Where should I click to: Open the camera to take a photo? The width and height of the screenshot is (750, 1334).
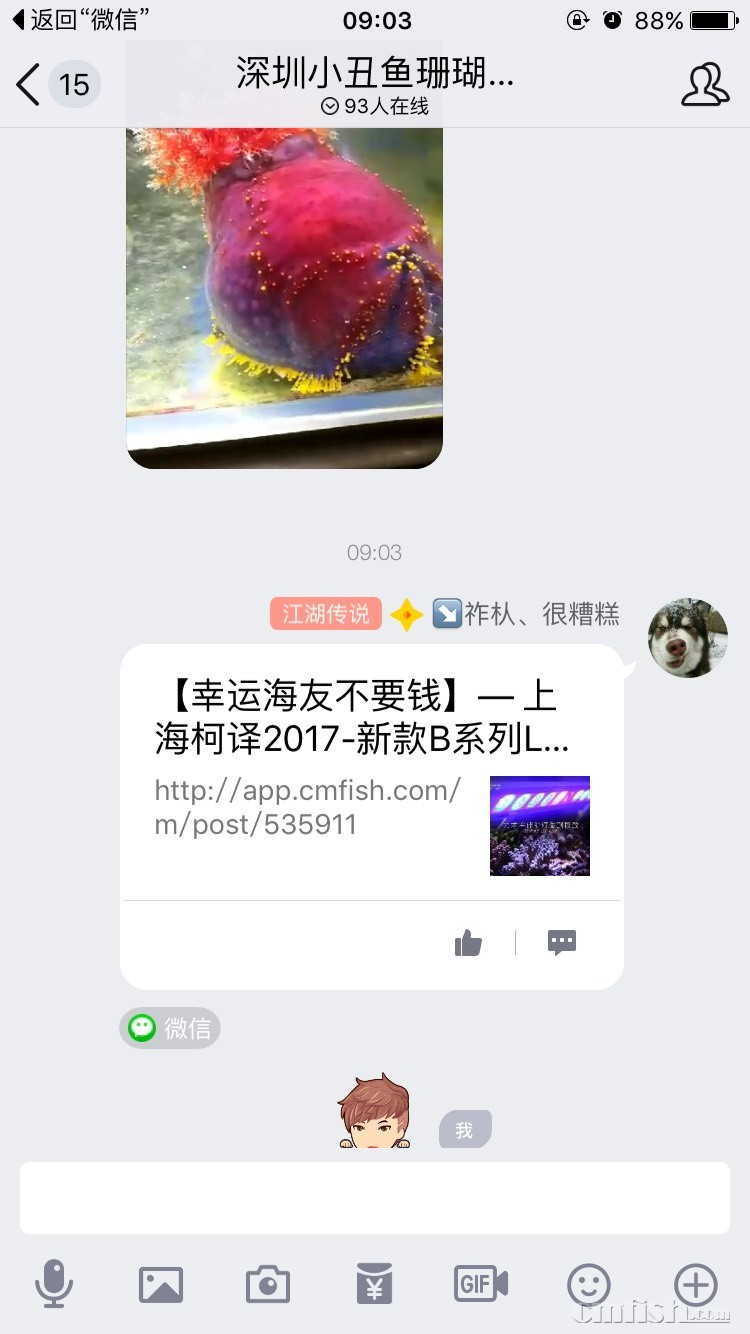tap(268, 1284)
